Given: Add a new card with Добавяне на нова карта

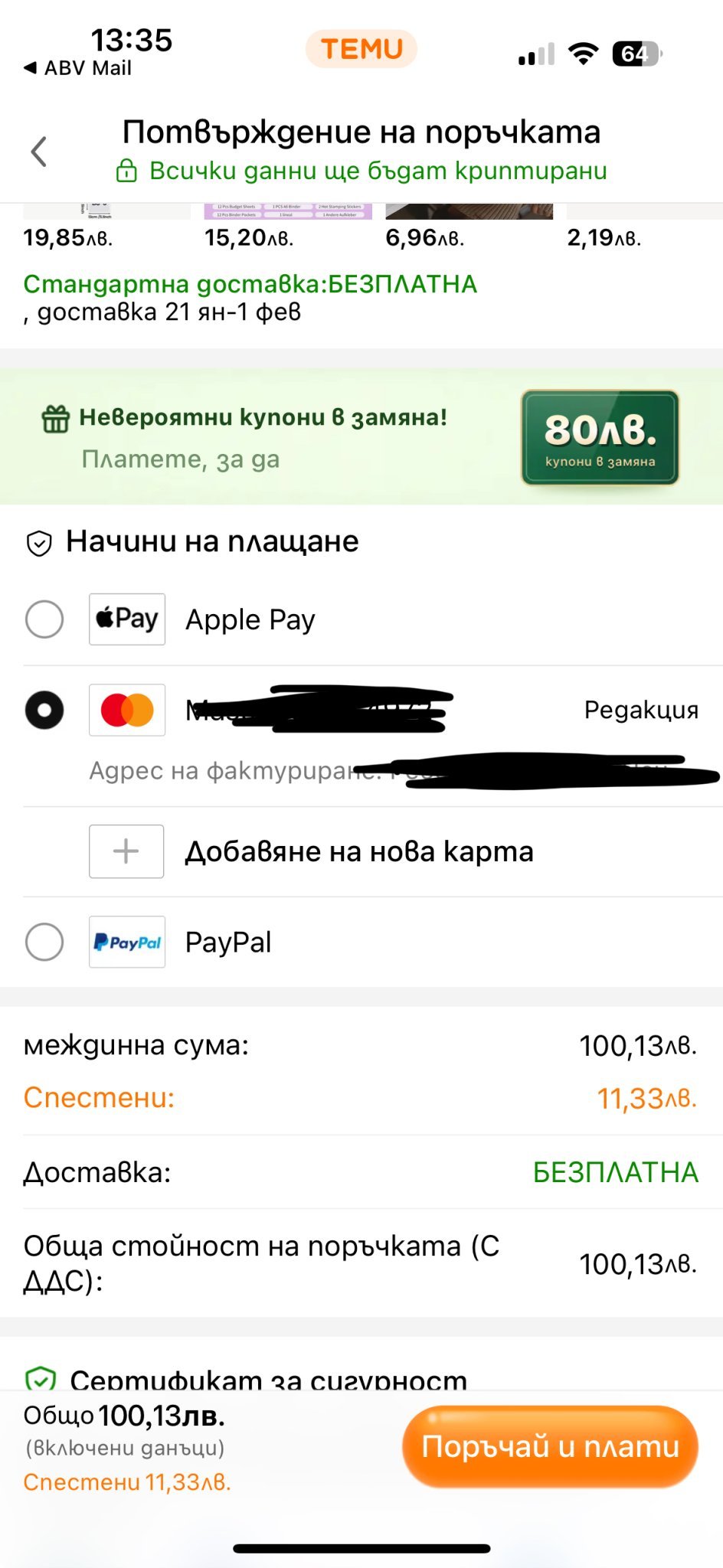Looking at the screenshot, I should tap(358, 851).
